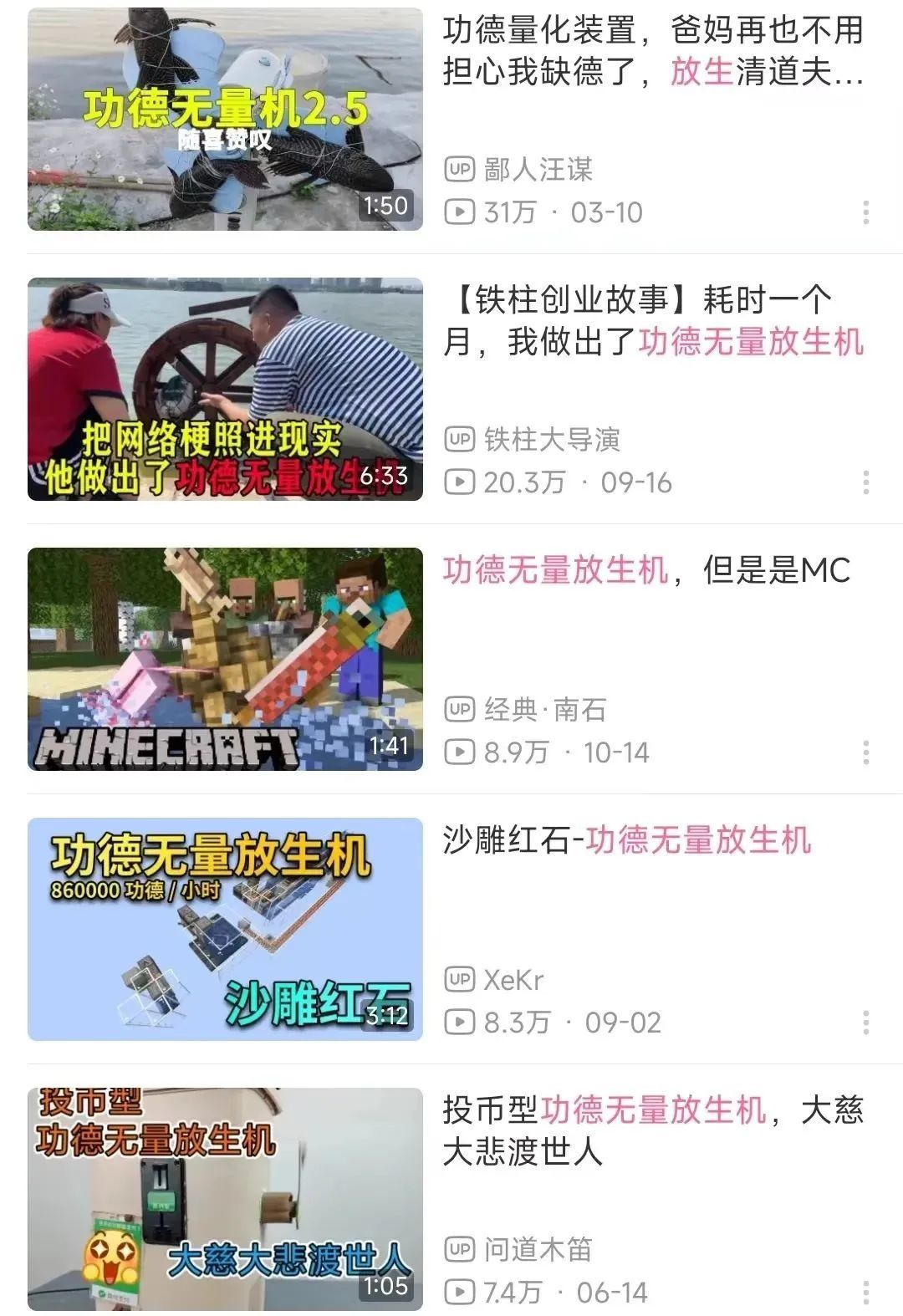Open more options for 问道木笛's video
Screen dimensions: 903x1316
pyautogui.click(x=865, y=1293)
